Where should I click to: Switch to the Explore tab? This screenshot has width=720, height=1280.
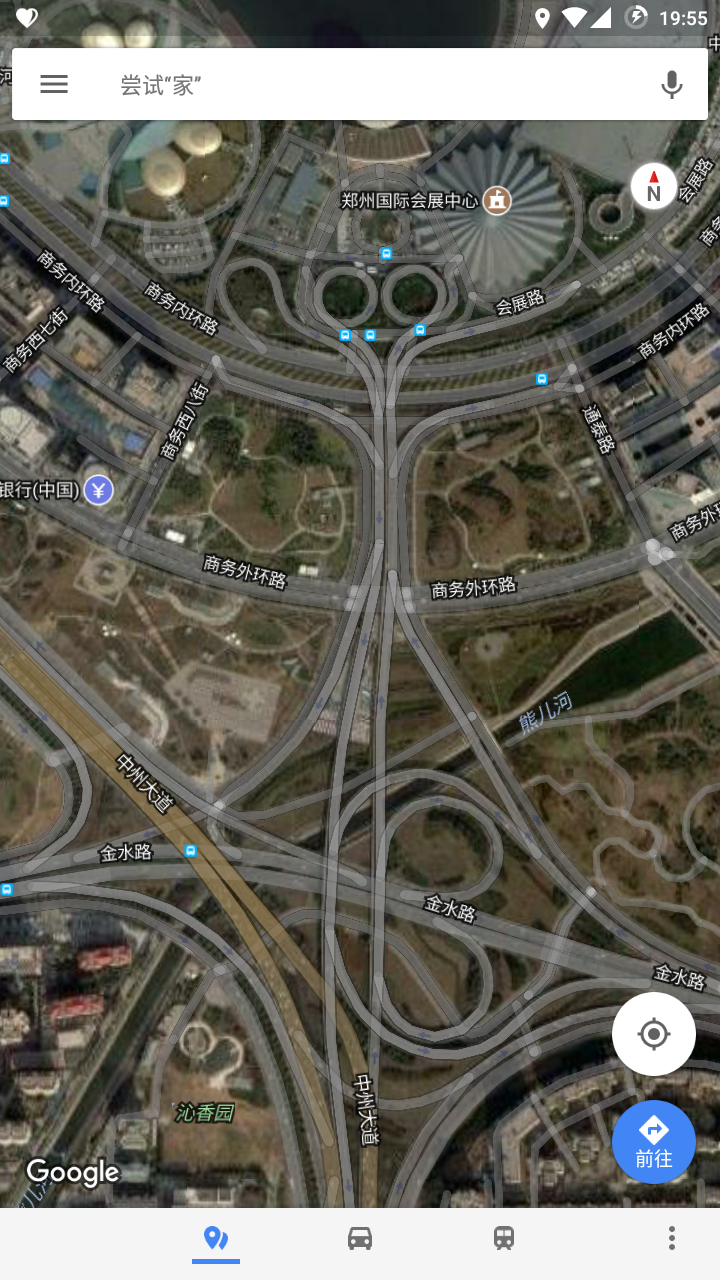(216, 1240)
